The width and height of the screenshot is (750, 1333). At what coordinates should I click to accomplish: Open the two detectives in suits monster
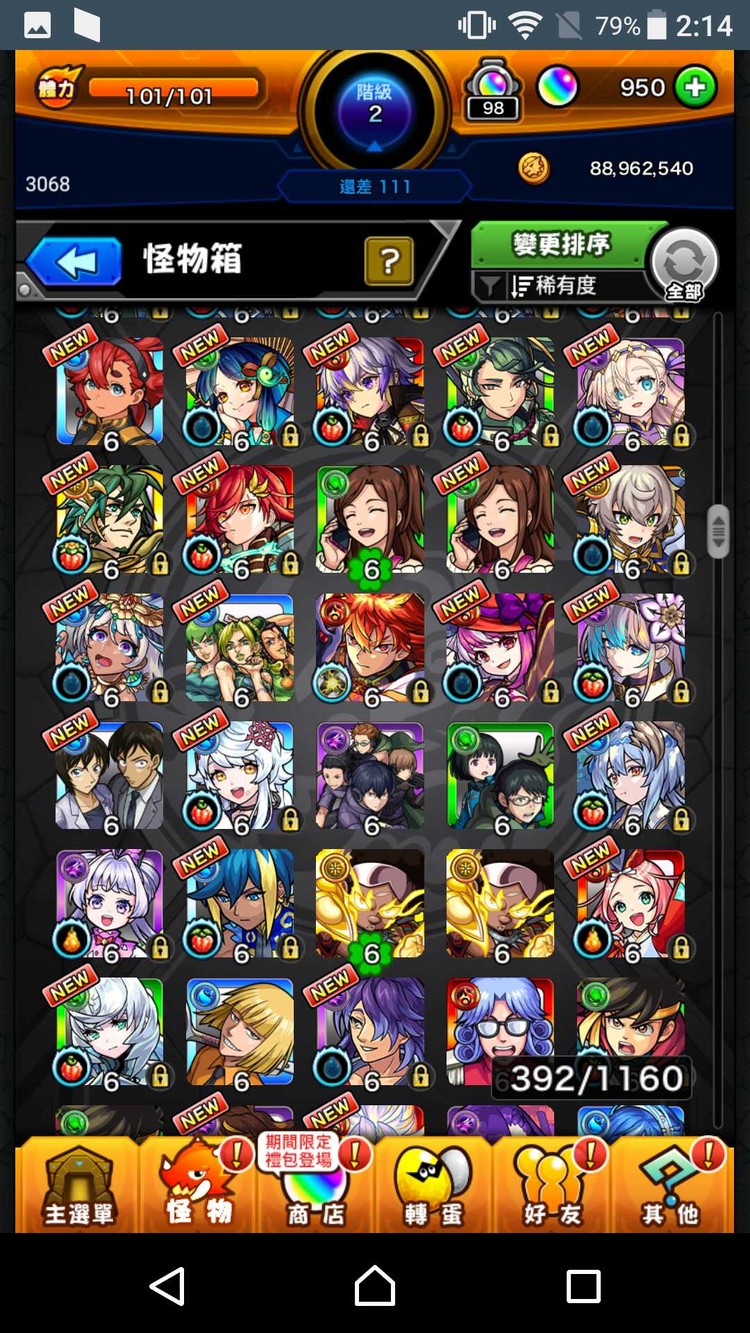pos(110,775)
